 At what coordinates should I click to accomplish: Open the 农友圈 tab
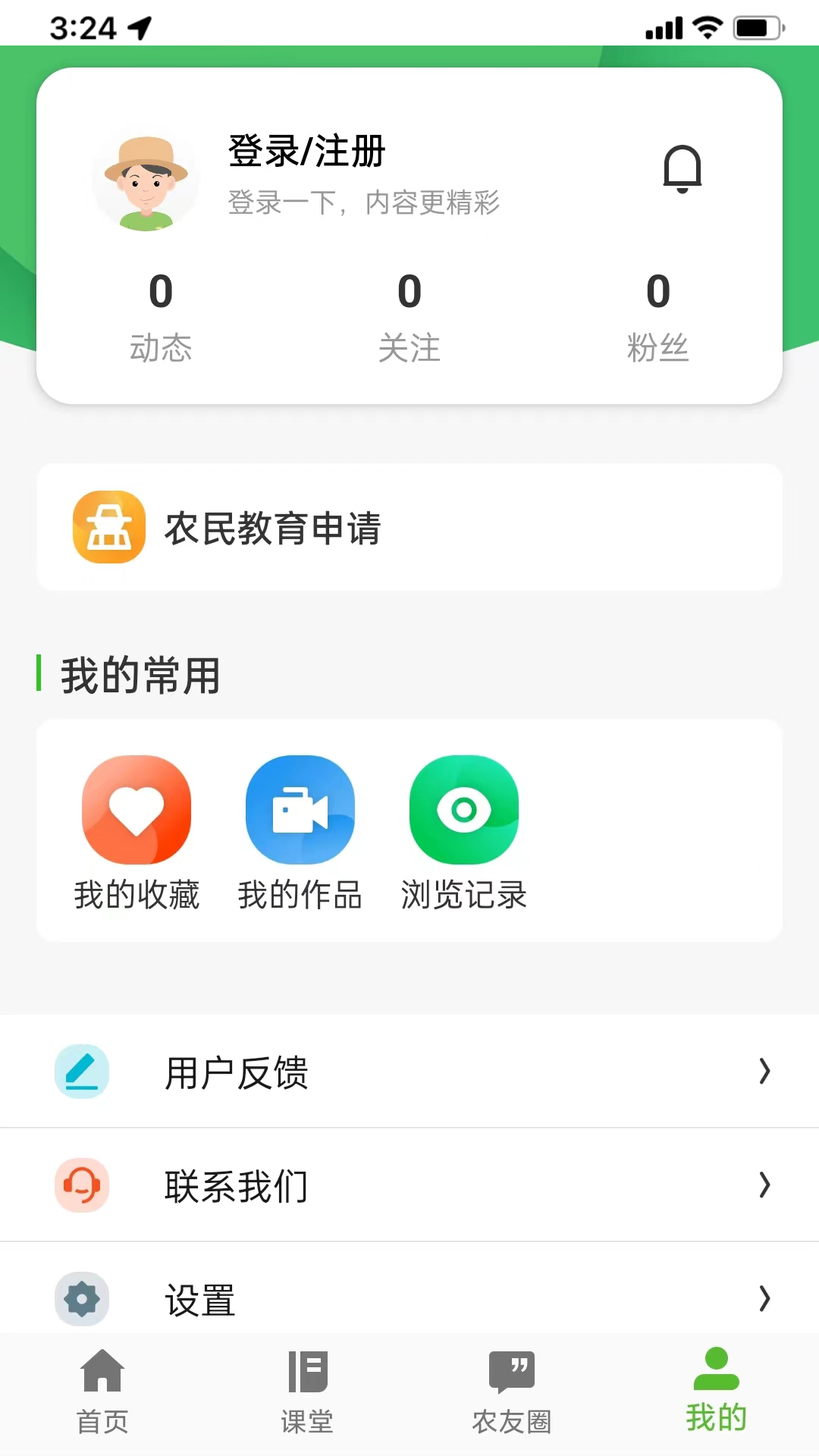512,1395
